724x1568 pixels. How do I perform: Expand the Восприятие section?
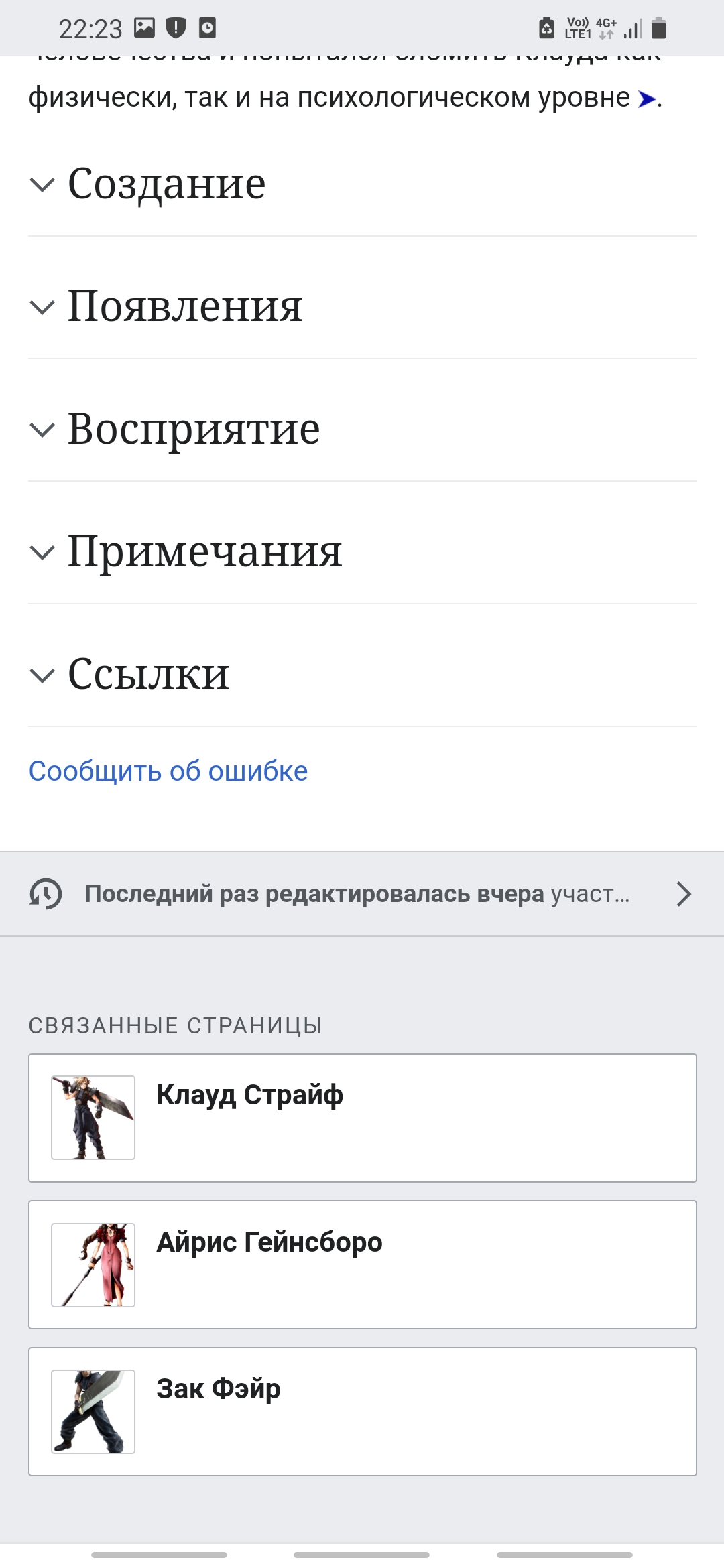[x=362, y=429]
